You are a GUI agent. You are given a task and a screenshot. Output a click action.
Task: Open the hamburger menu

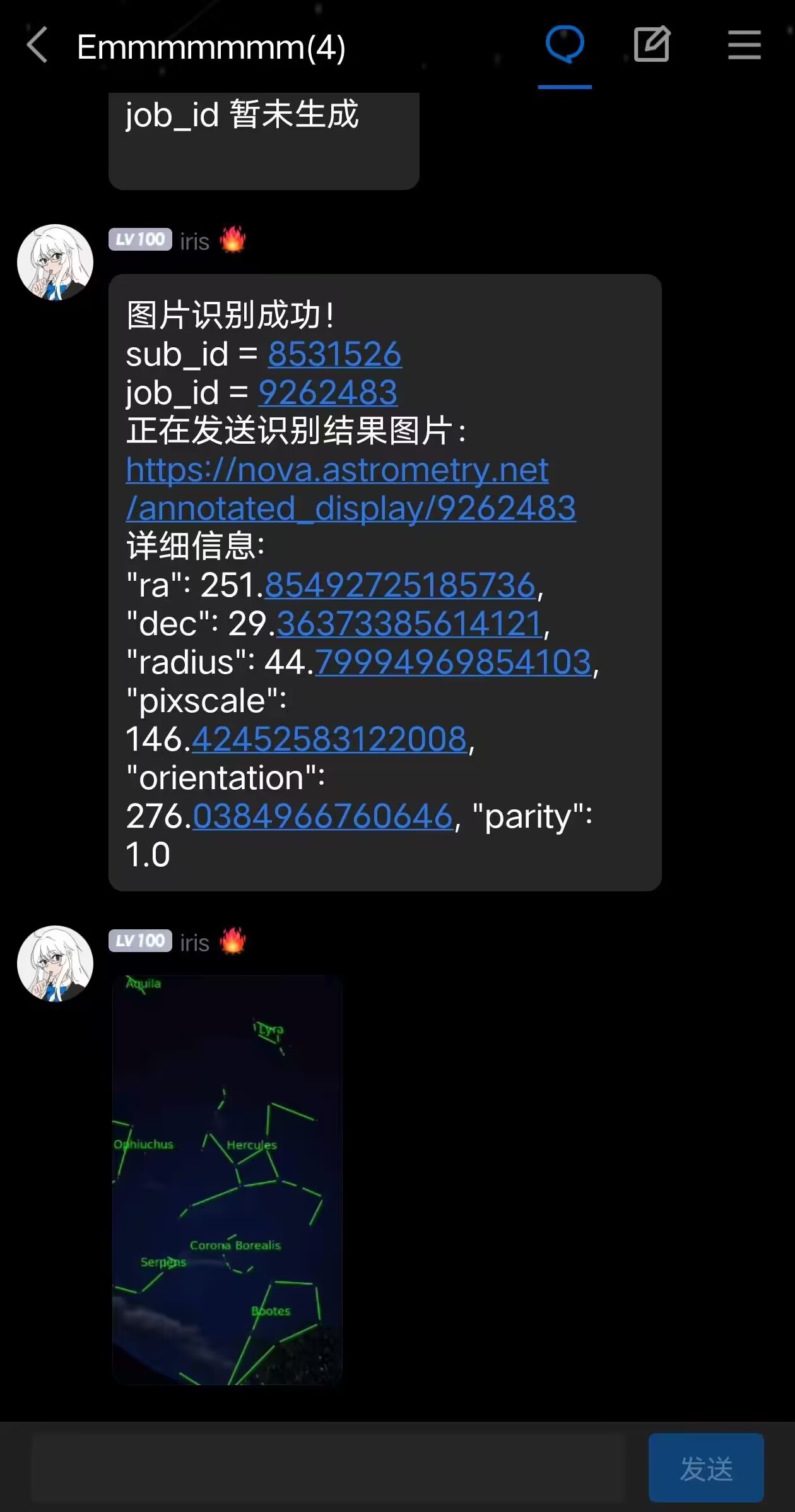(744, 45)
